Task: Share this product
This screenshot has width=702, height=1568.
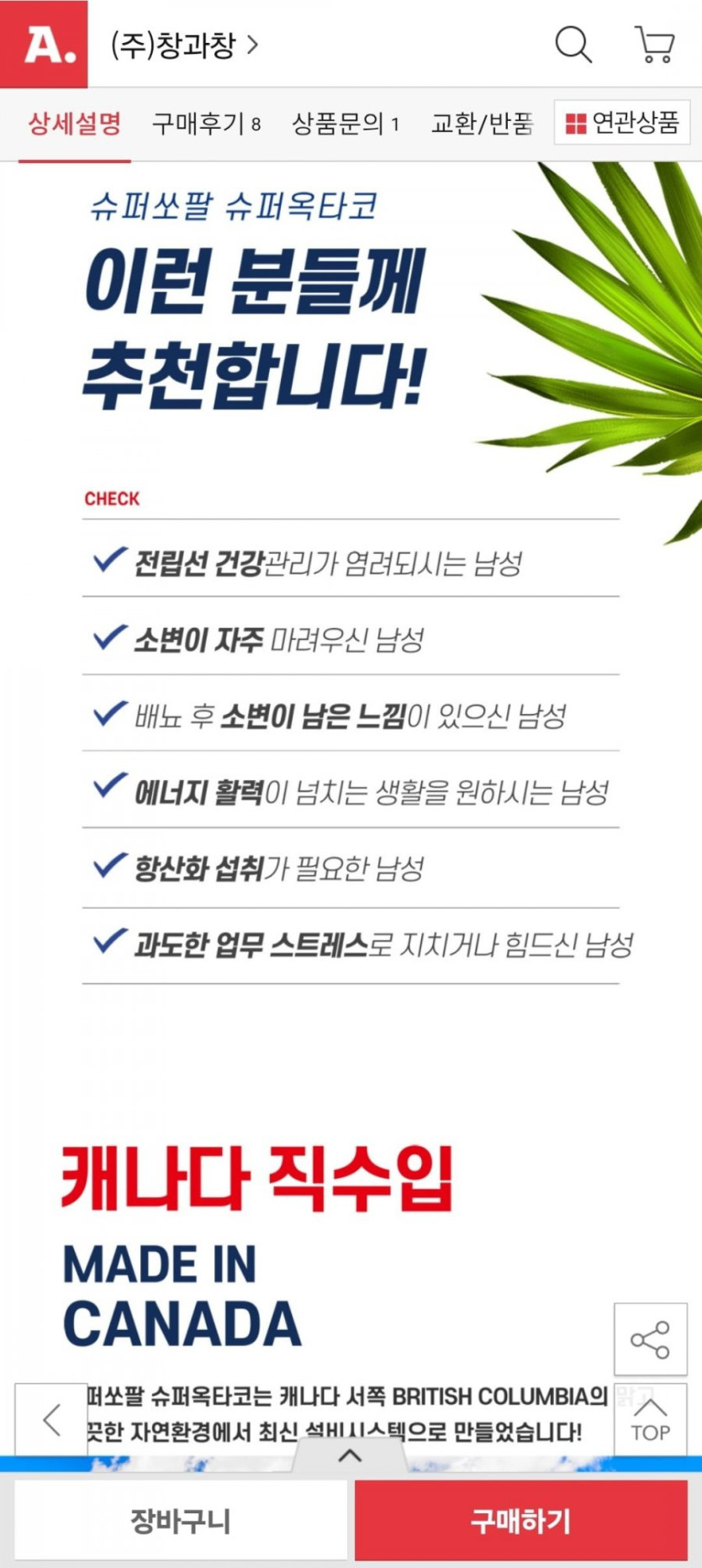Action: point(650,1339)
